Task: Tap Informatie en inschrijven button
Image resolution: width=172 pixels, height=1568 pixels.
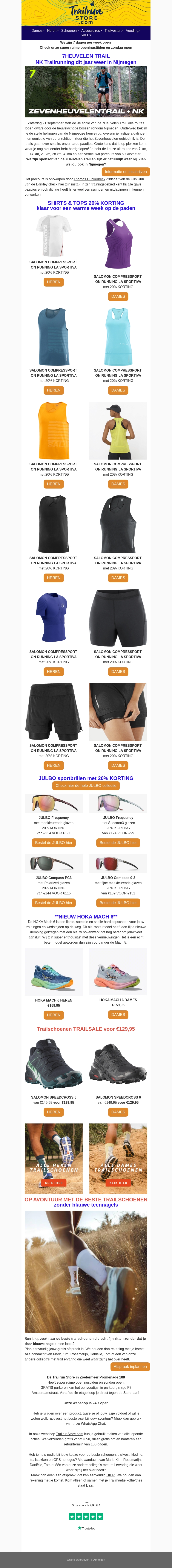Action: coord(125,172)
